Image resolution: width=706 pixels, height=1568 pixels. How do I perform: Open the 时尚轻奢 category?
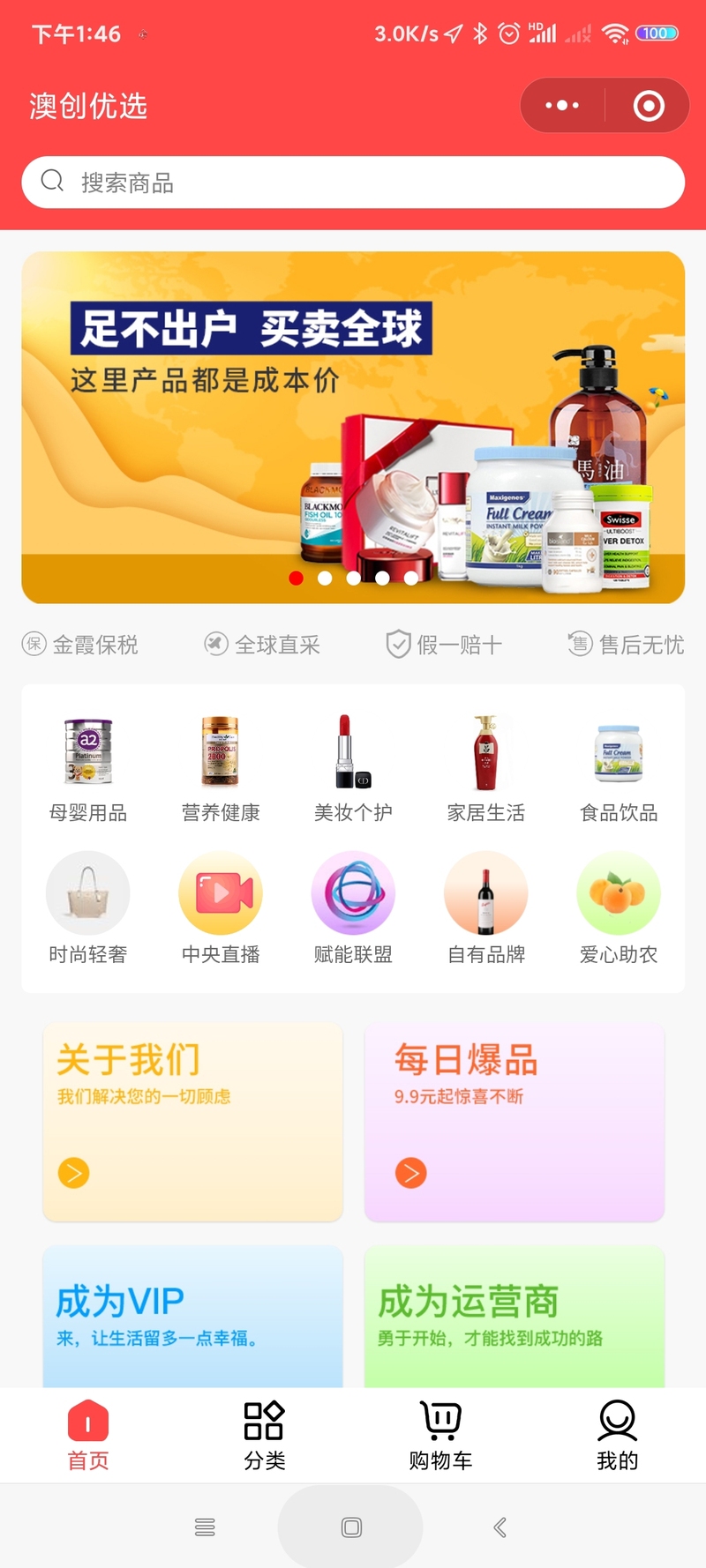(88, 908)
